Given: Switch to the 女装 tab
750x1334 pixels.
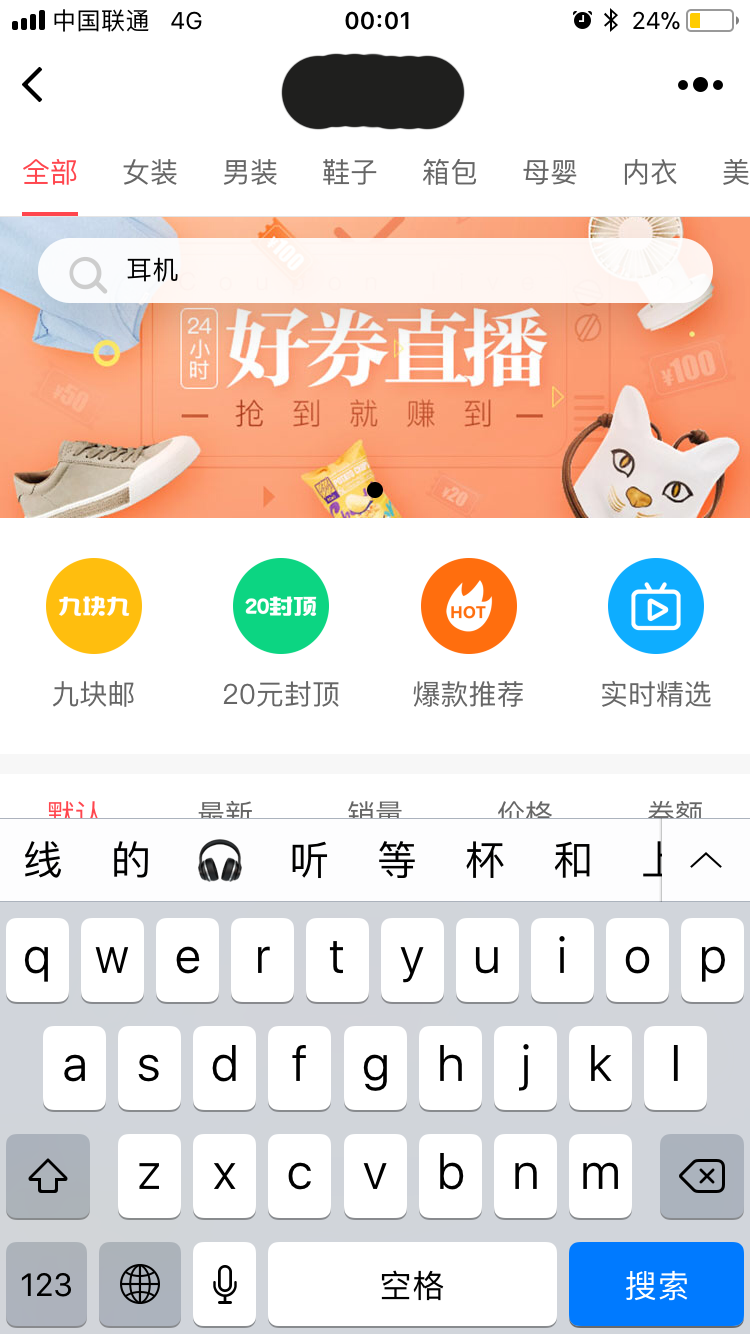Looking at the screenshot, I should point(150,173).
